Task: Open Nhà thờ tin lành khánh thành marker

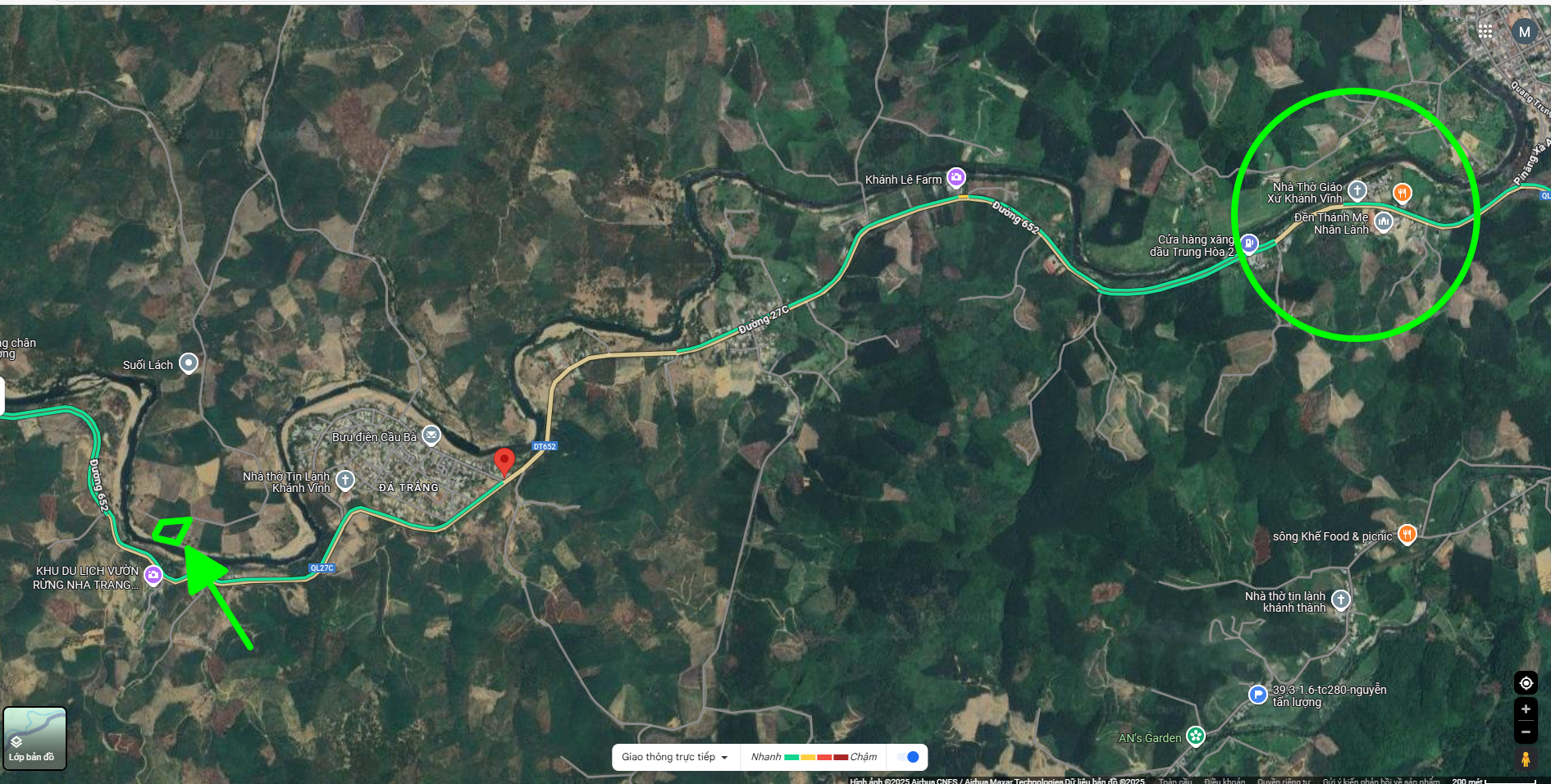Action: pos(1340,599)
